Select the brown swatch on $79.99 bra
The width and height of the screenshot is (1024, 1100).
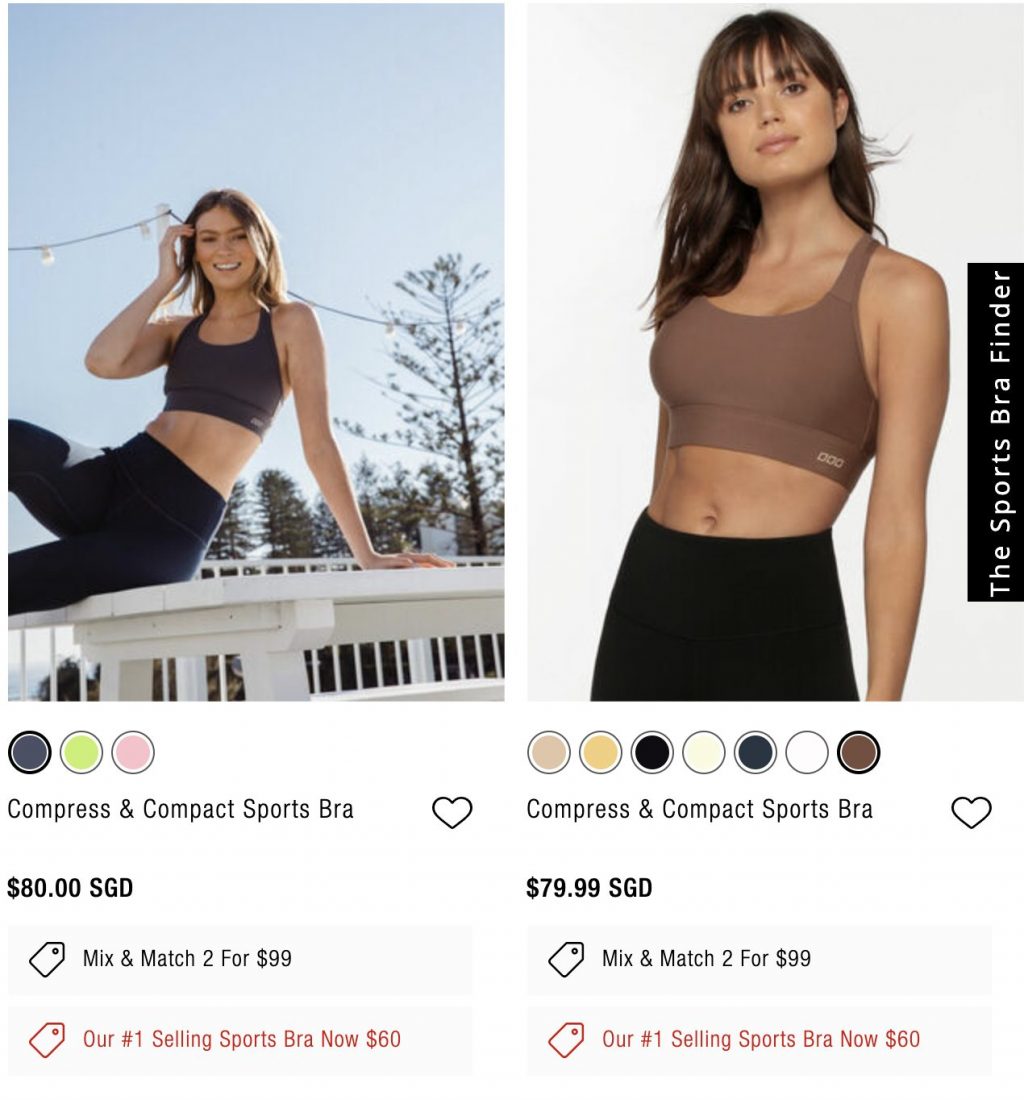(858, 752)
